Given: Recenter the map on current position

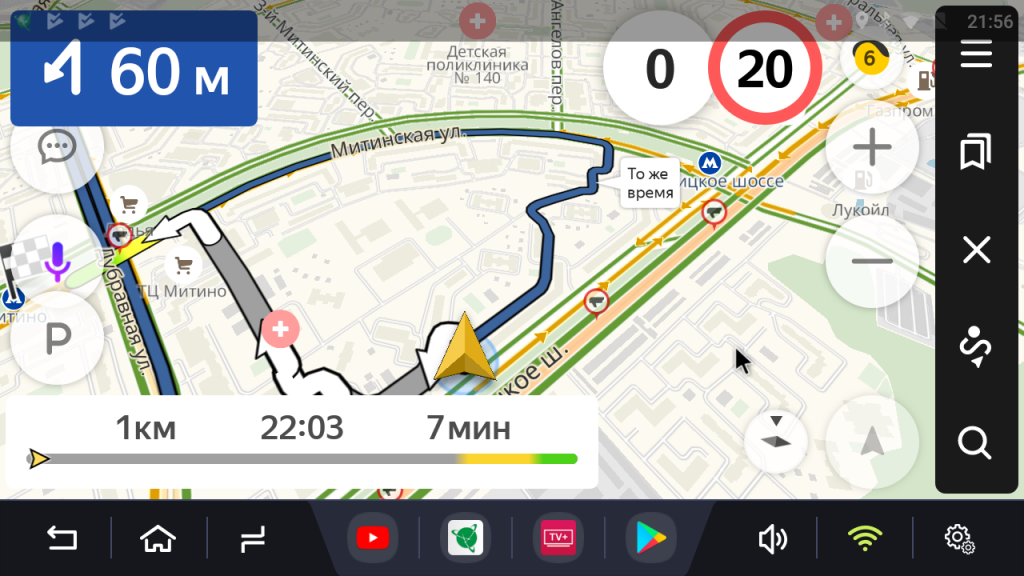Looking at the screenshot, I should 872,441.
